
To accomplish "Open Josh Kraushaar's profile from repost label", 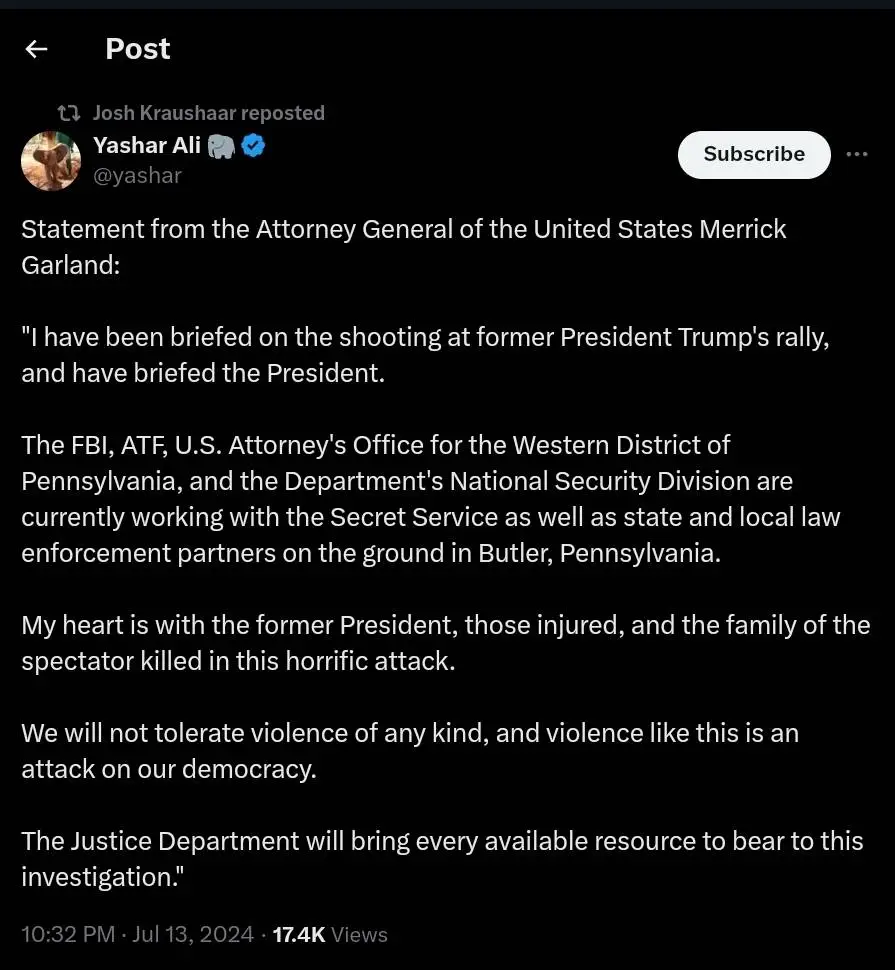I will pos(208,113).
